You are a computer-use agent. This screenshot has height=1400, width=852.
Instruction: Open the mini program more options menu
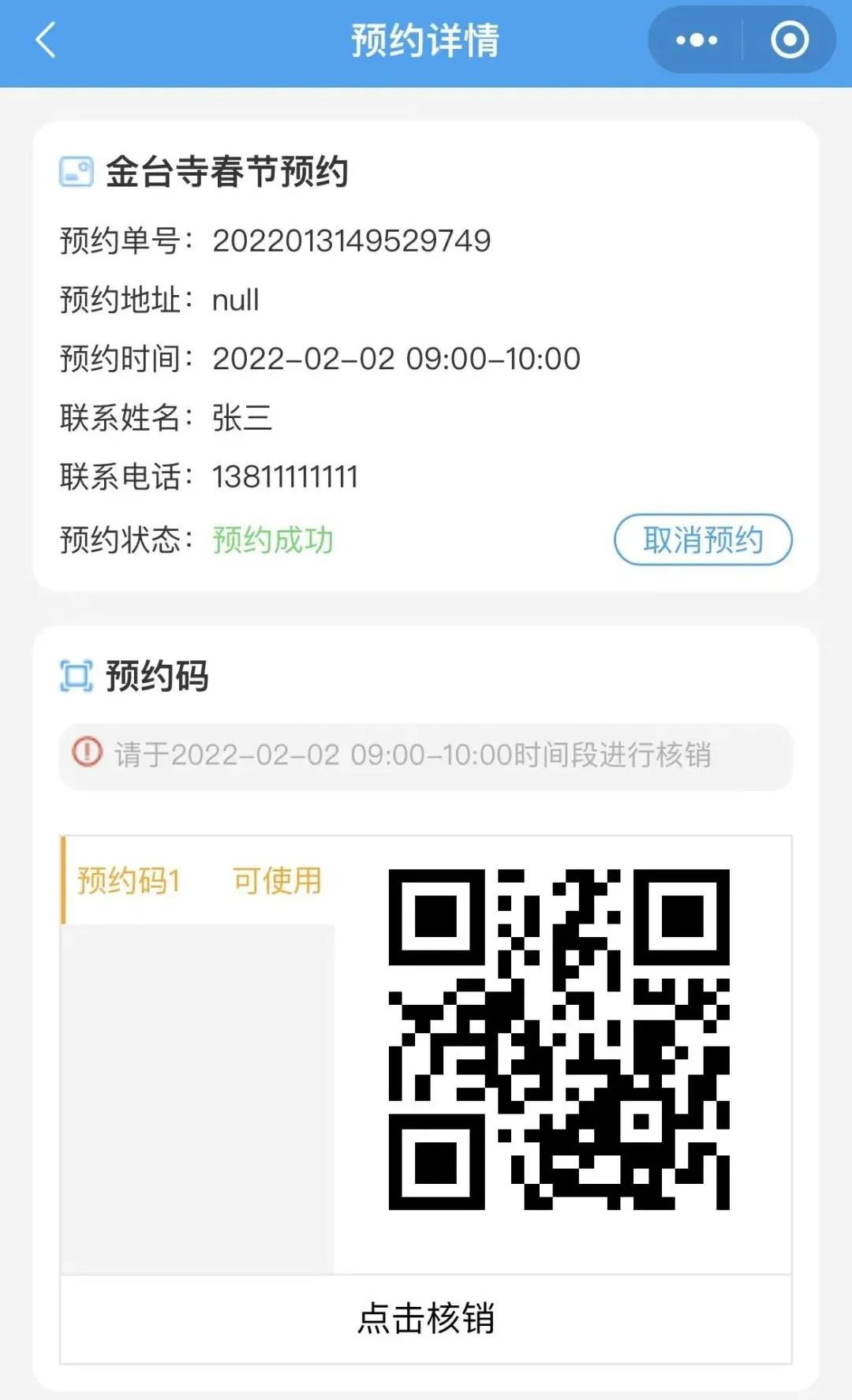697,40
